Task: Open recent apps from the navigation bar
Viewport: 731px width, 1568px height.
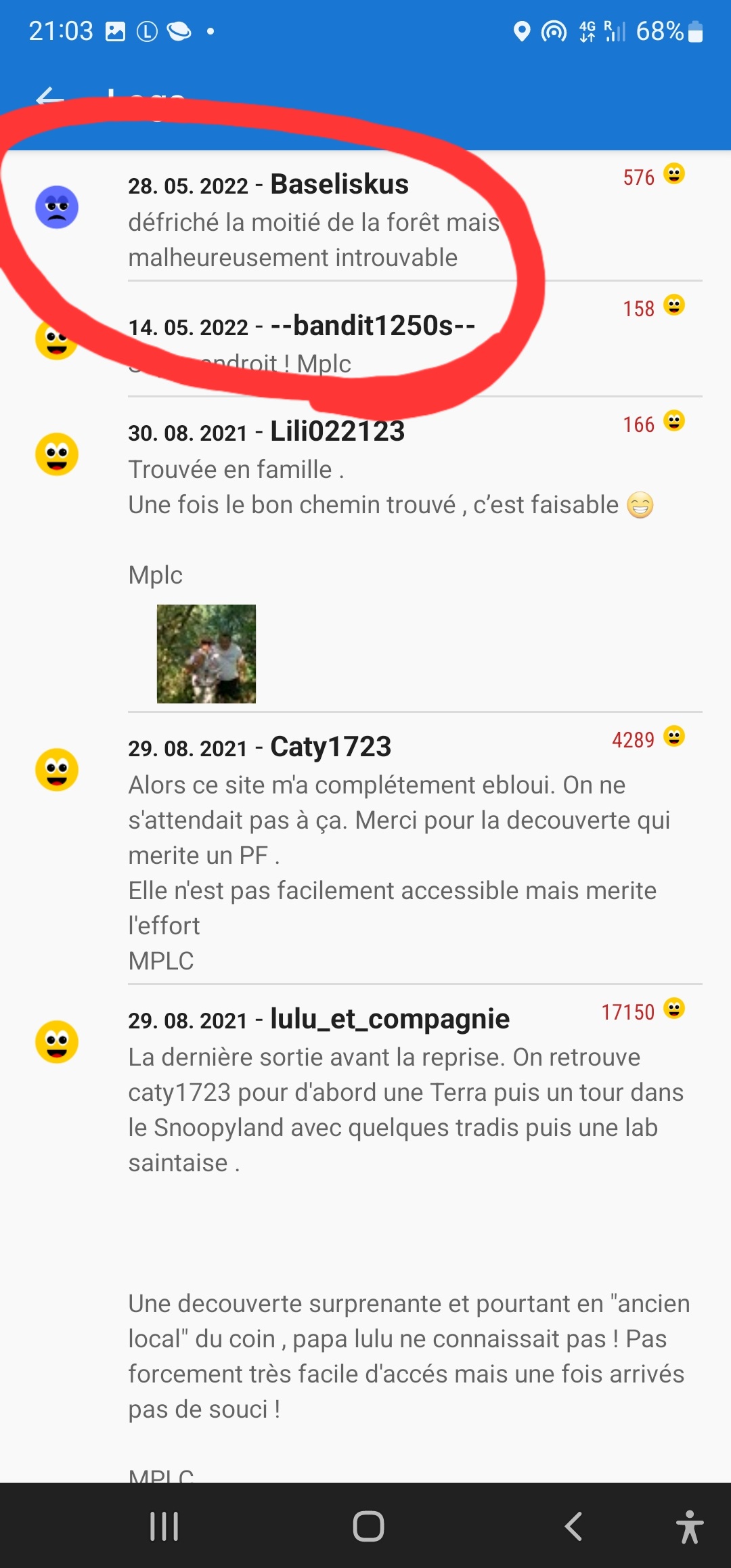Action: click(x=164, y=1526)
